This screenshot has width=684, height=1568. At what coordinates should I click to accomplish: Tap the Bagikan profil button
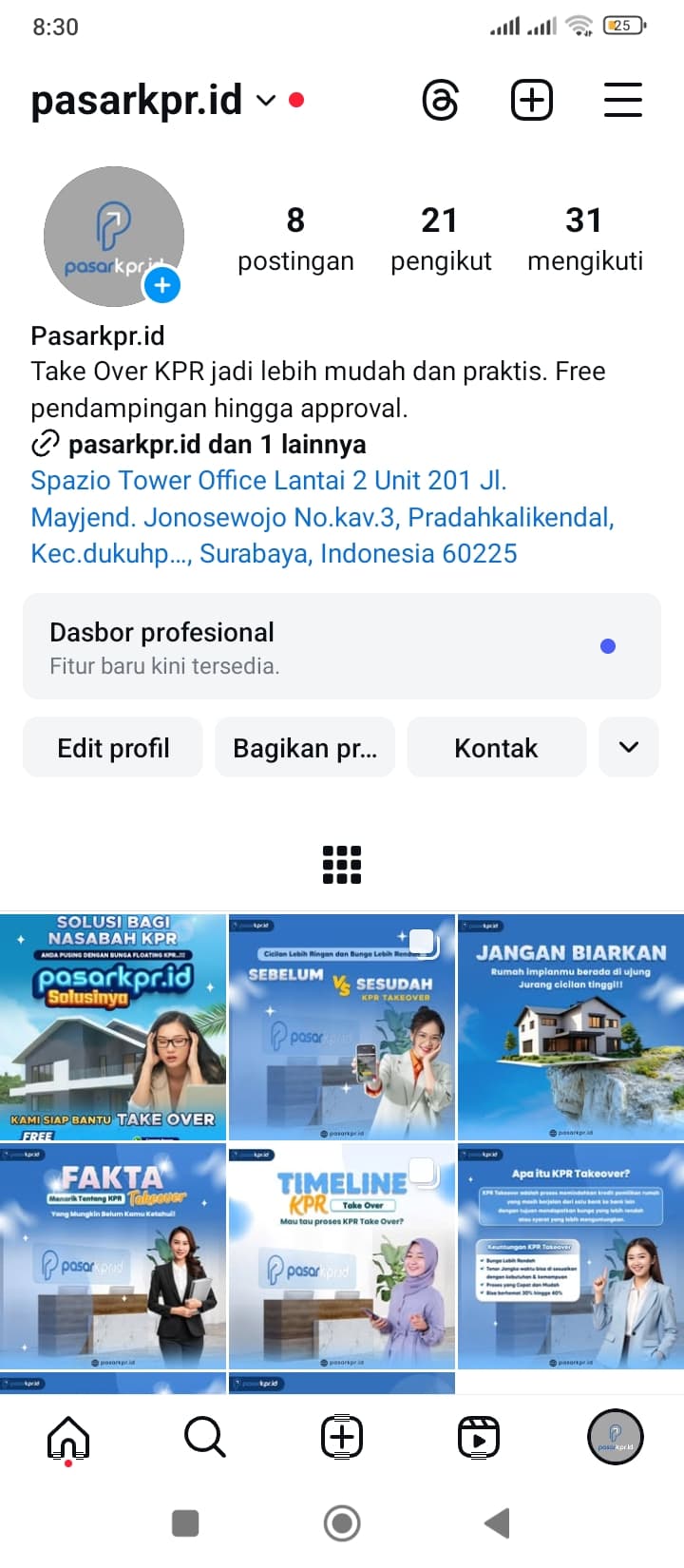(x=305, y=748)
